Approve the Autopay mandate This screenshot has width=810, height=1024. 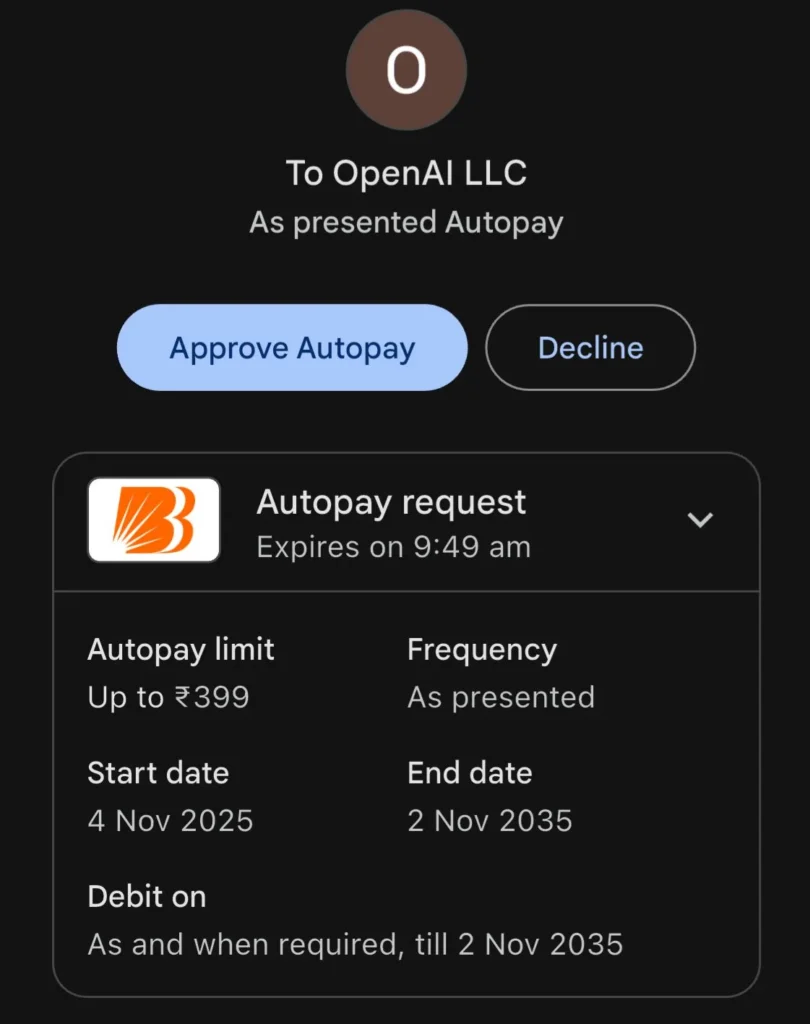(291, 347)
